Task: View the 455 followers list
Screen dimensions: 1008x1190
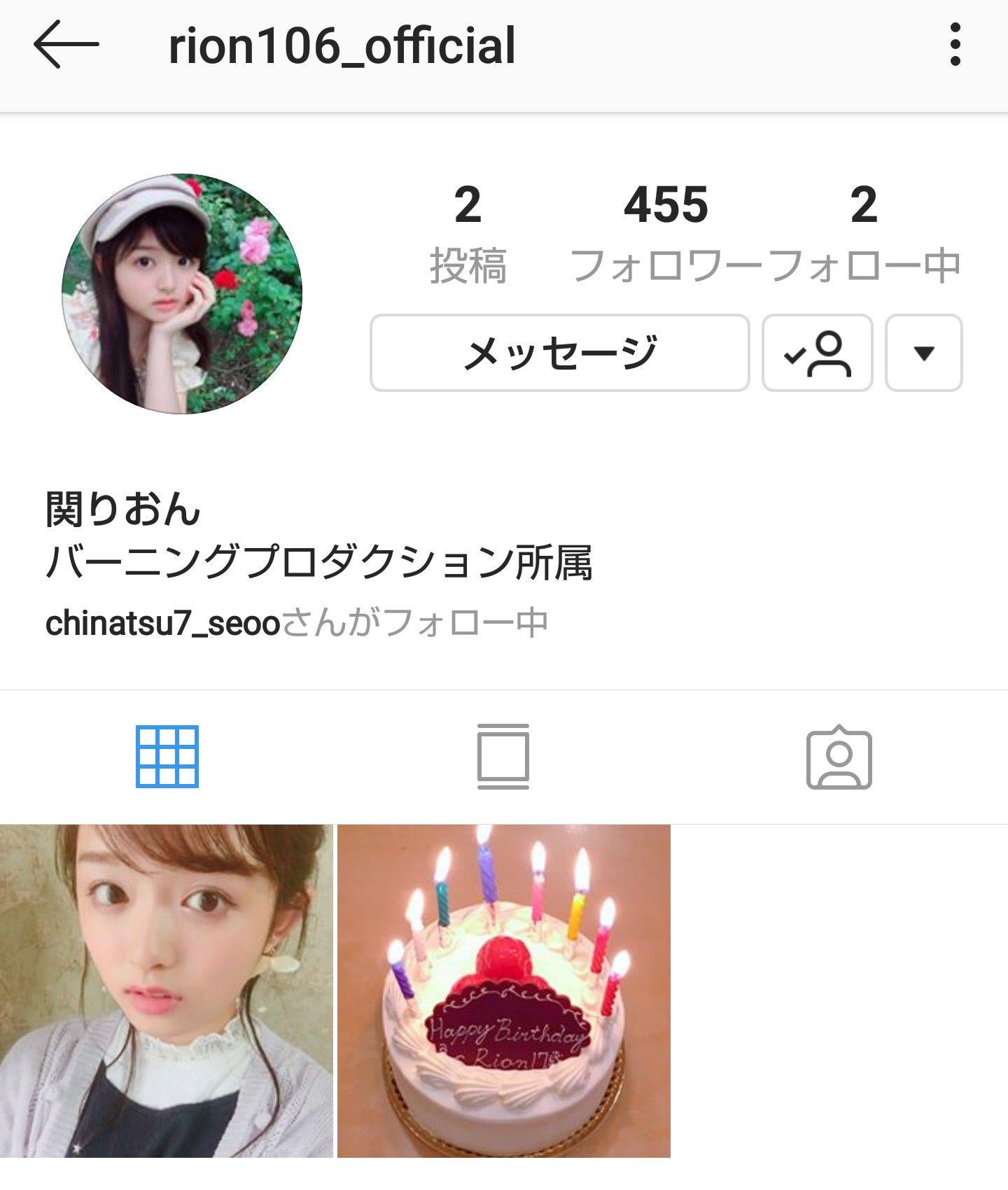Action: [x=666, y=232]
